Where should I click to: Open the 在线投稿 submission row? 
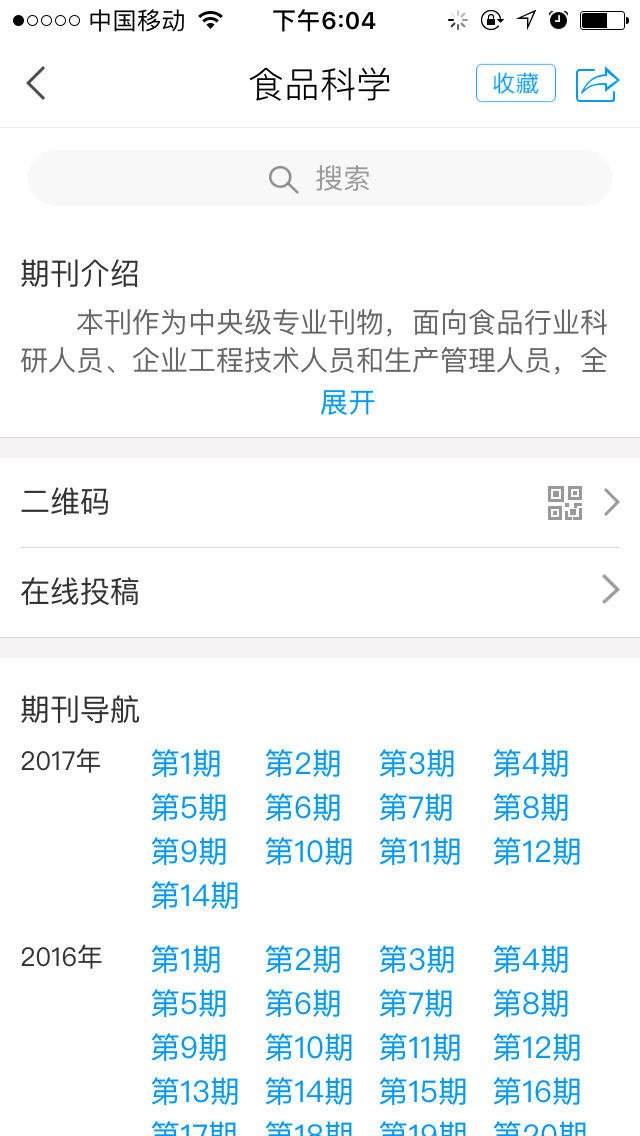(320, 592)
